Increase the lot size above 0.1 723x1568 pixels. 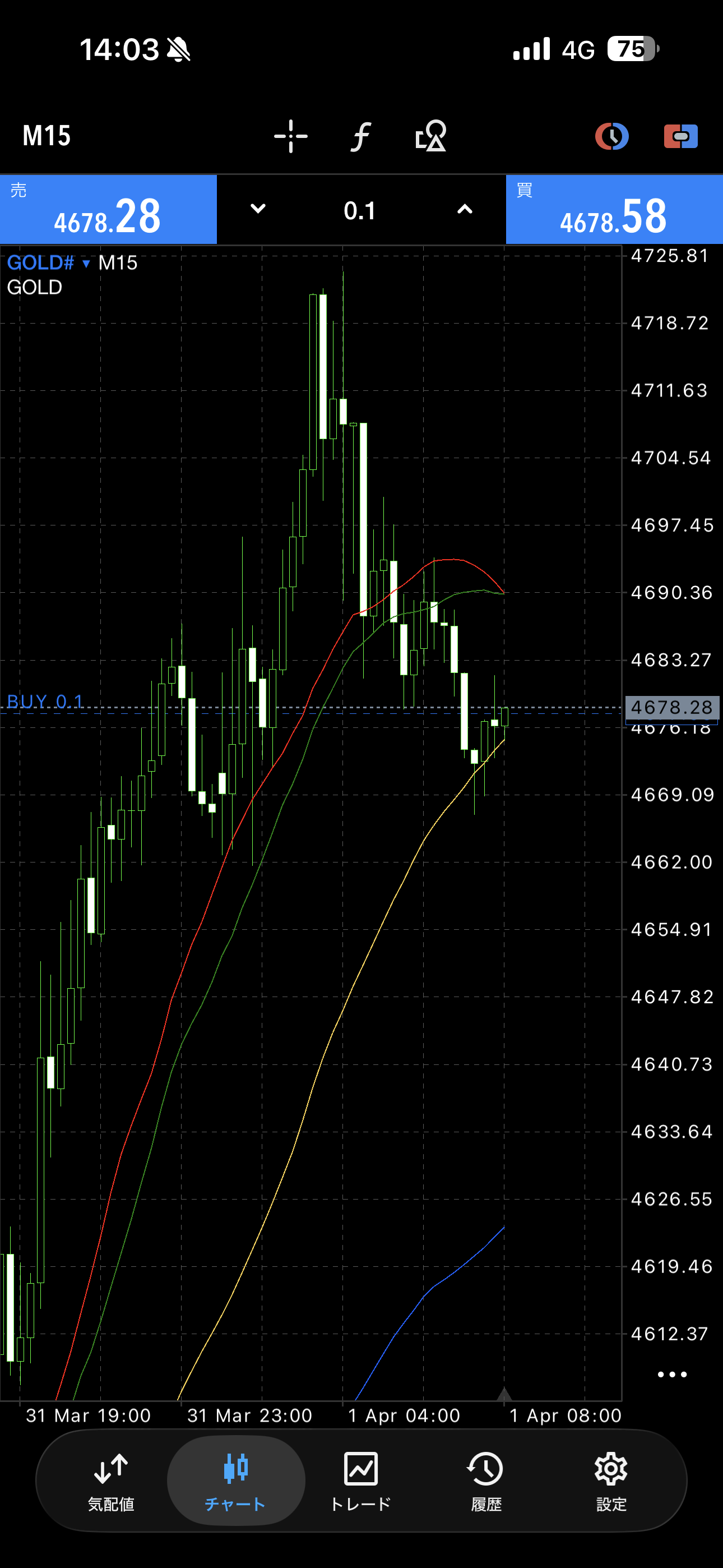pos(465,209)
